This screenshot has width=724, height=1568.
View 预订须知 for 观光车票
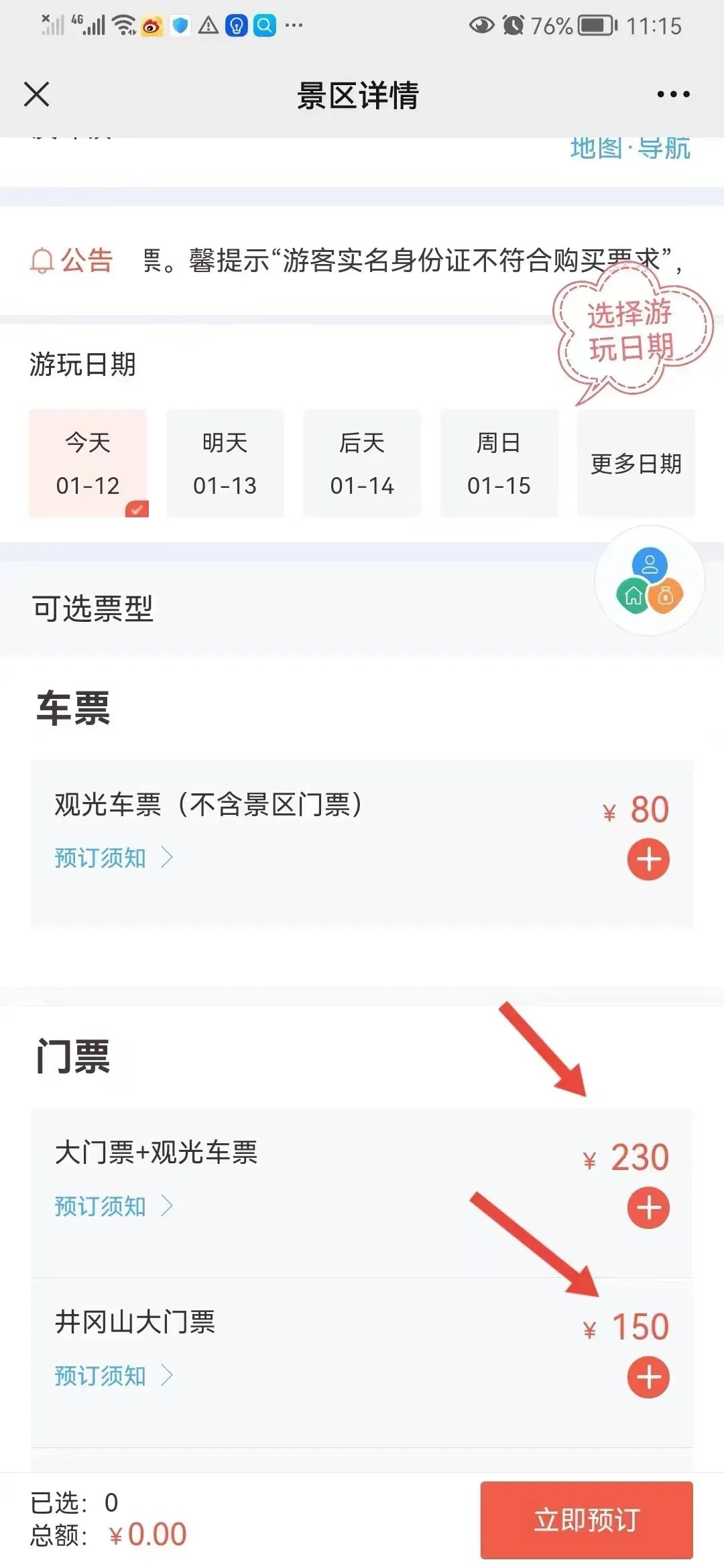[114, 858]
